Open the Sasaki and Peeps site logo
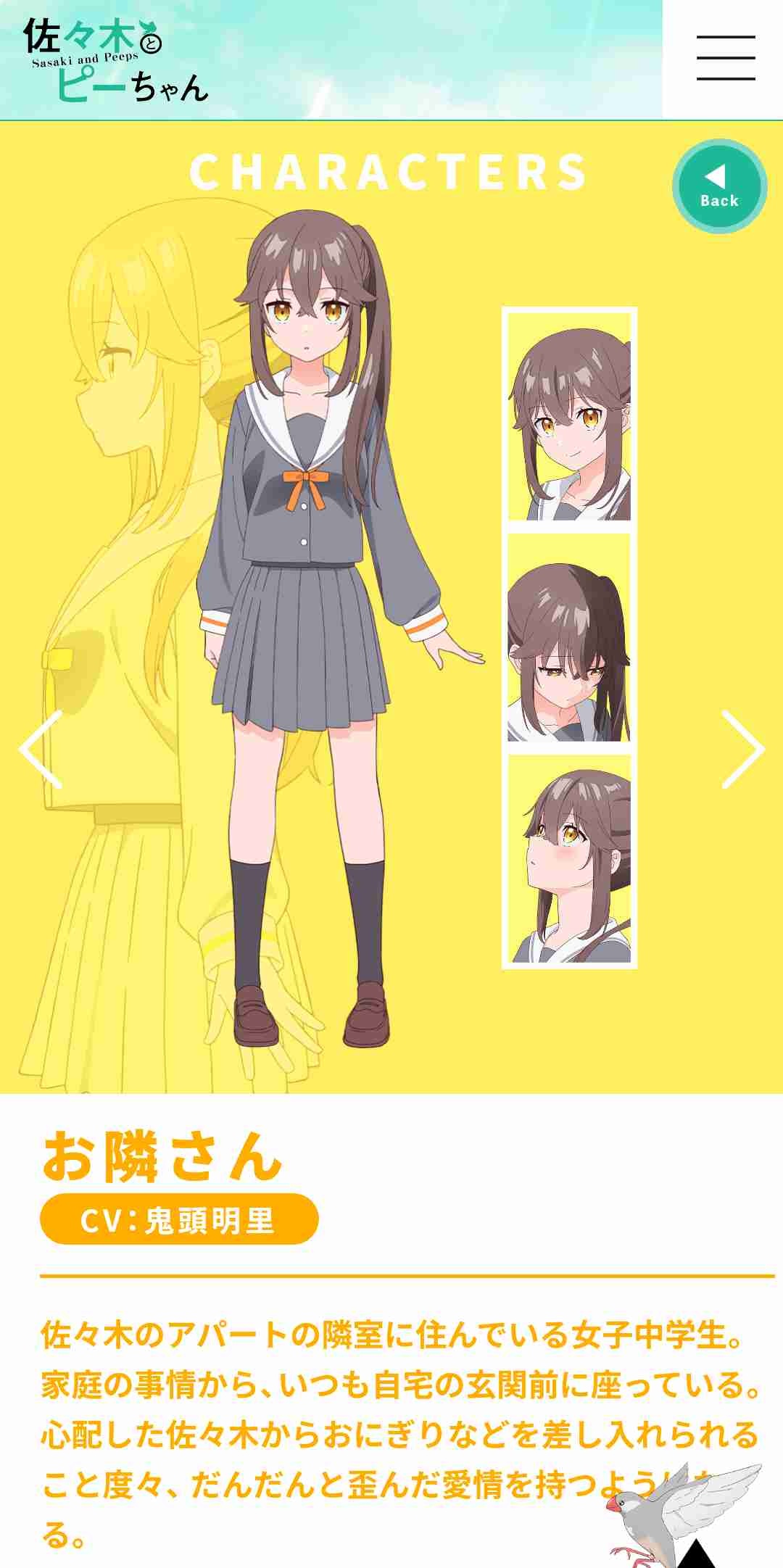 116,59
